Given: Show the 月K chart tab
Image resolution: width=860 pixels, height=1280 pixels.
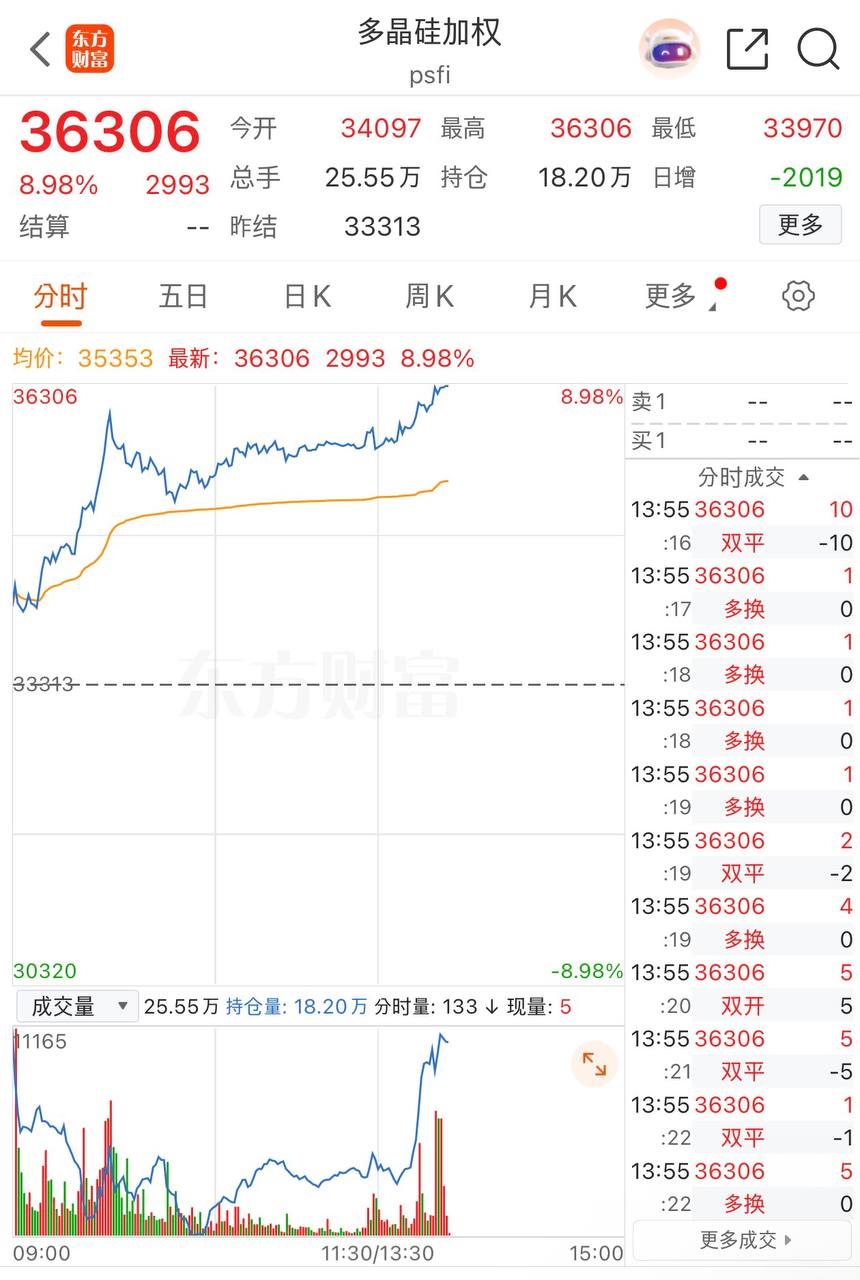Looking at the screenshot, I should point(552,296).
